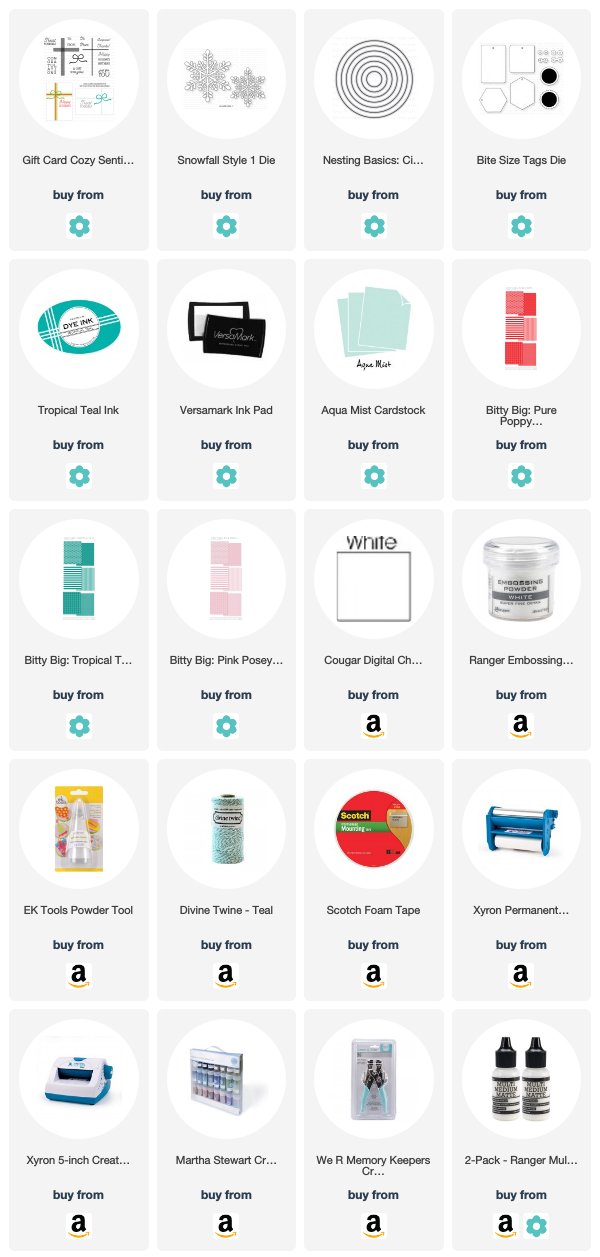Open the Gift Card Cozy Sentiments product
The width and height of the screenshot is (600, 1257).
[78, 130]
